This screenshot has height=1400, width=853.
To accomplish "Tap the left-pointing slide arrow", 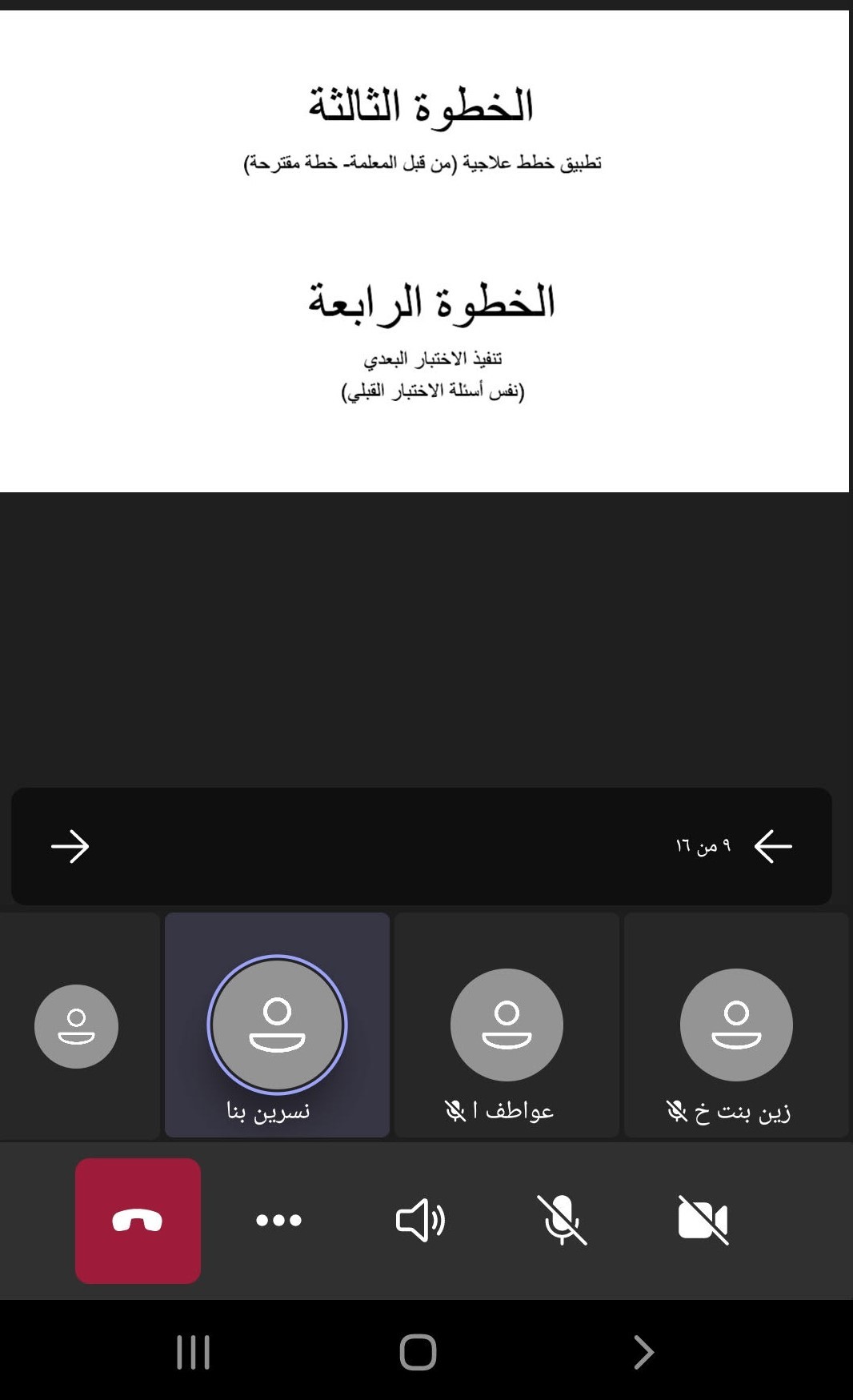I will pos(773,846).
